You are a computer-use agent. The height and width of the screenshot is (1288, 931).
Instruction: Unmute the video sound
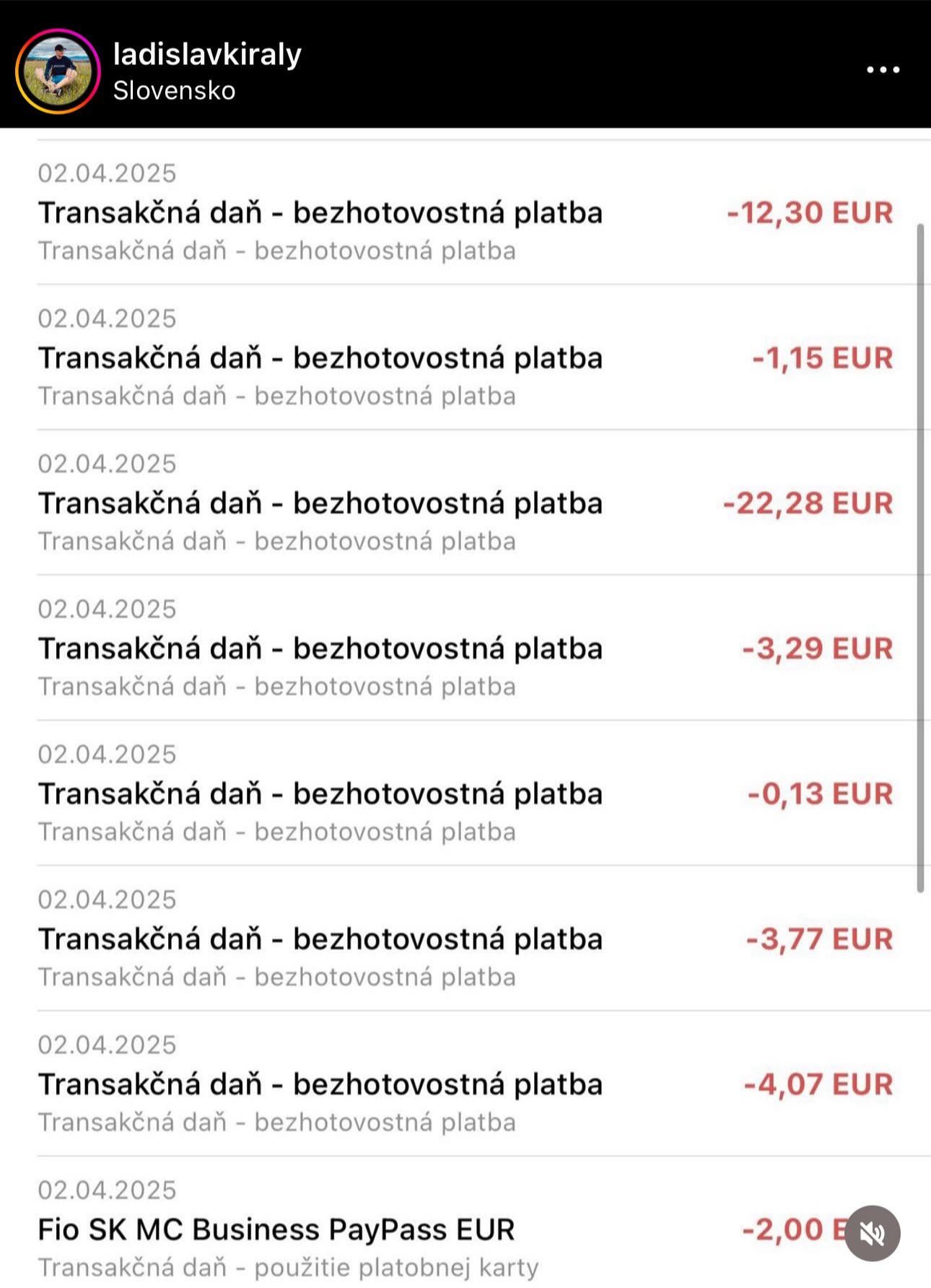click(873, 1233)
